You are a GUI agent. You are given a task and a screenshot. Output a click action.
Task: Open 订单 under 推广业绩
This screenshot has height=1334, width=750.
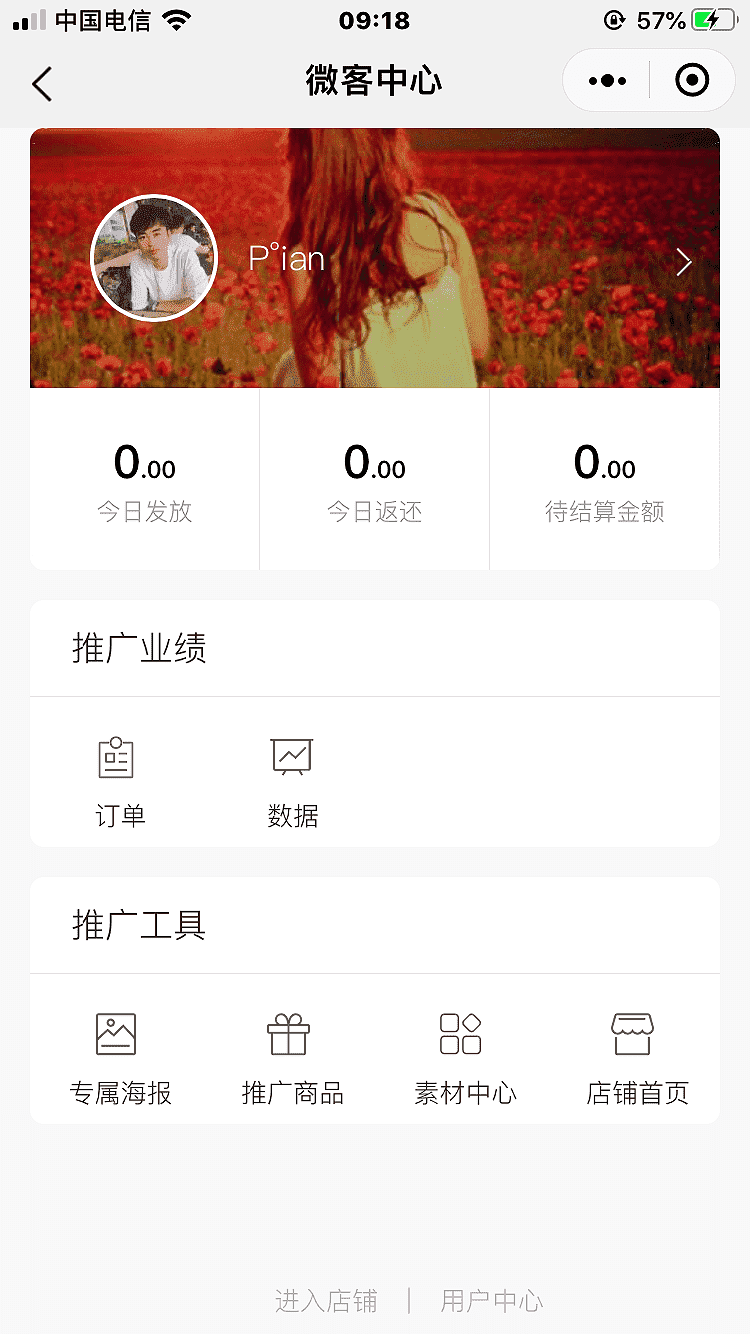click(x=119, y=782)
